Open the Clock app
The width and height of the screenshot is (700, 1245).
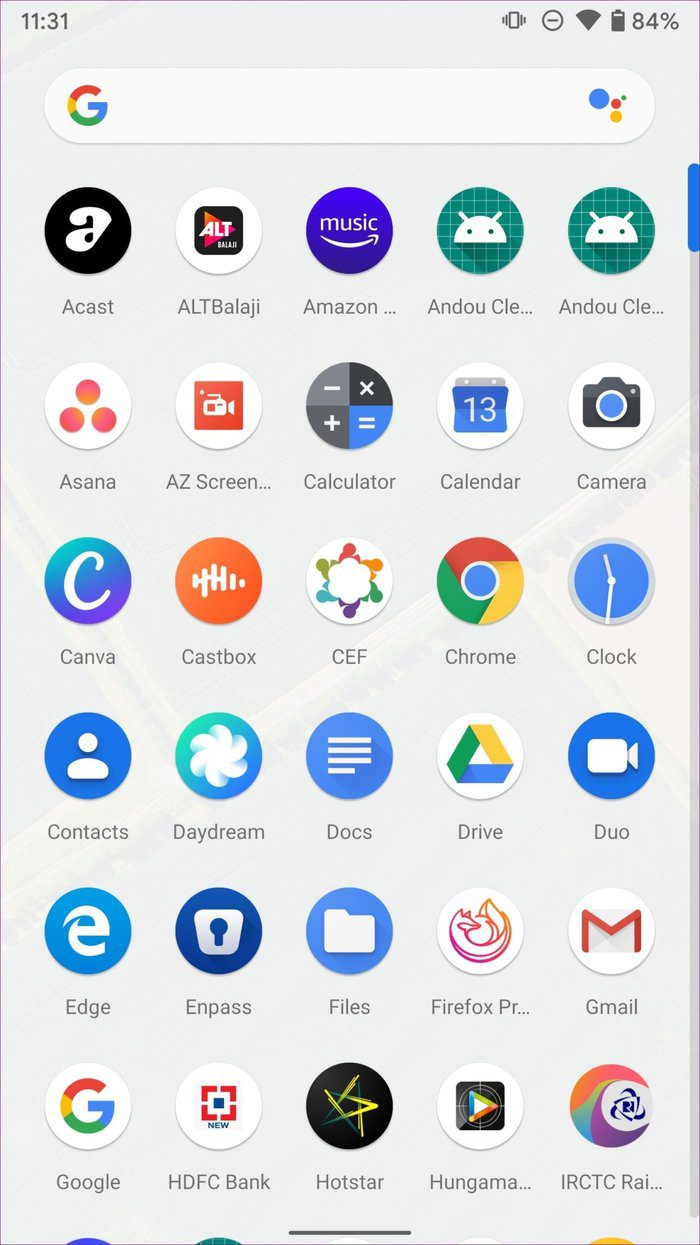[611, 581]
